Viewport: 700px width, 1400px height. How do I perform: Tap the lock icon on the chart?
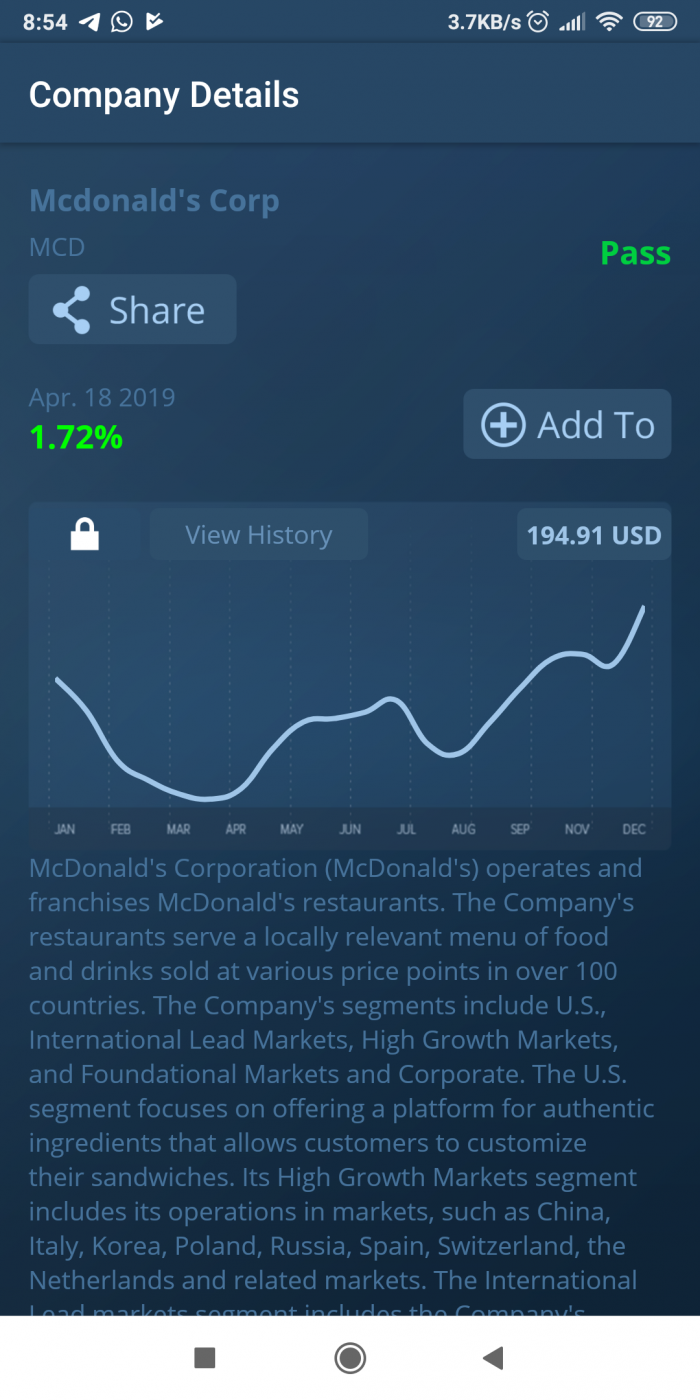point(85,535)
